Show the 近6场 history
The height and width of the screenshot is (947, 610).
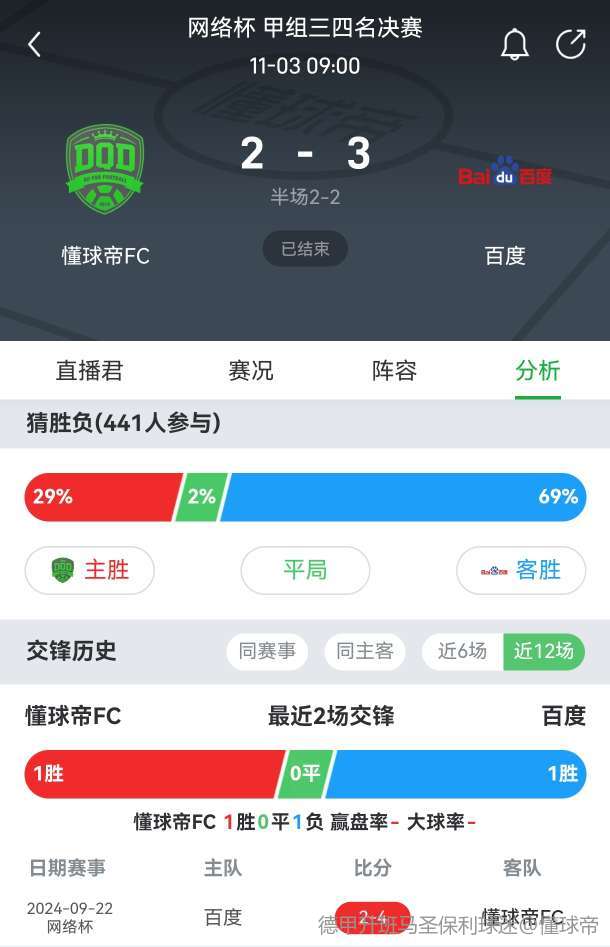tap(462, 652)
